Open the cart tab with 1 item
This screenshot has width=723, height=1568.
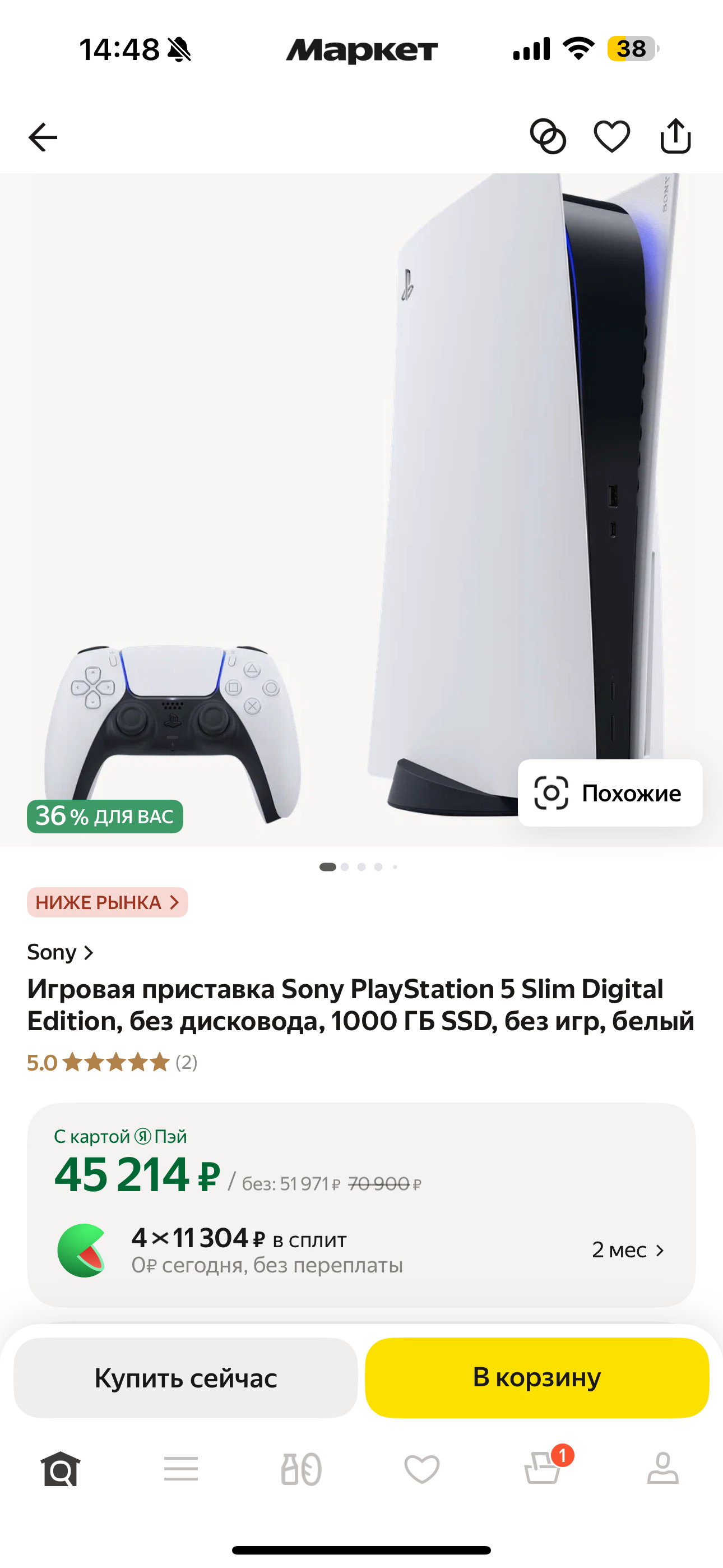tap(543, 1469)
